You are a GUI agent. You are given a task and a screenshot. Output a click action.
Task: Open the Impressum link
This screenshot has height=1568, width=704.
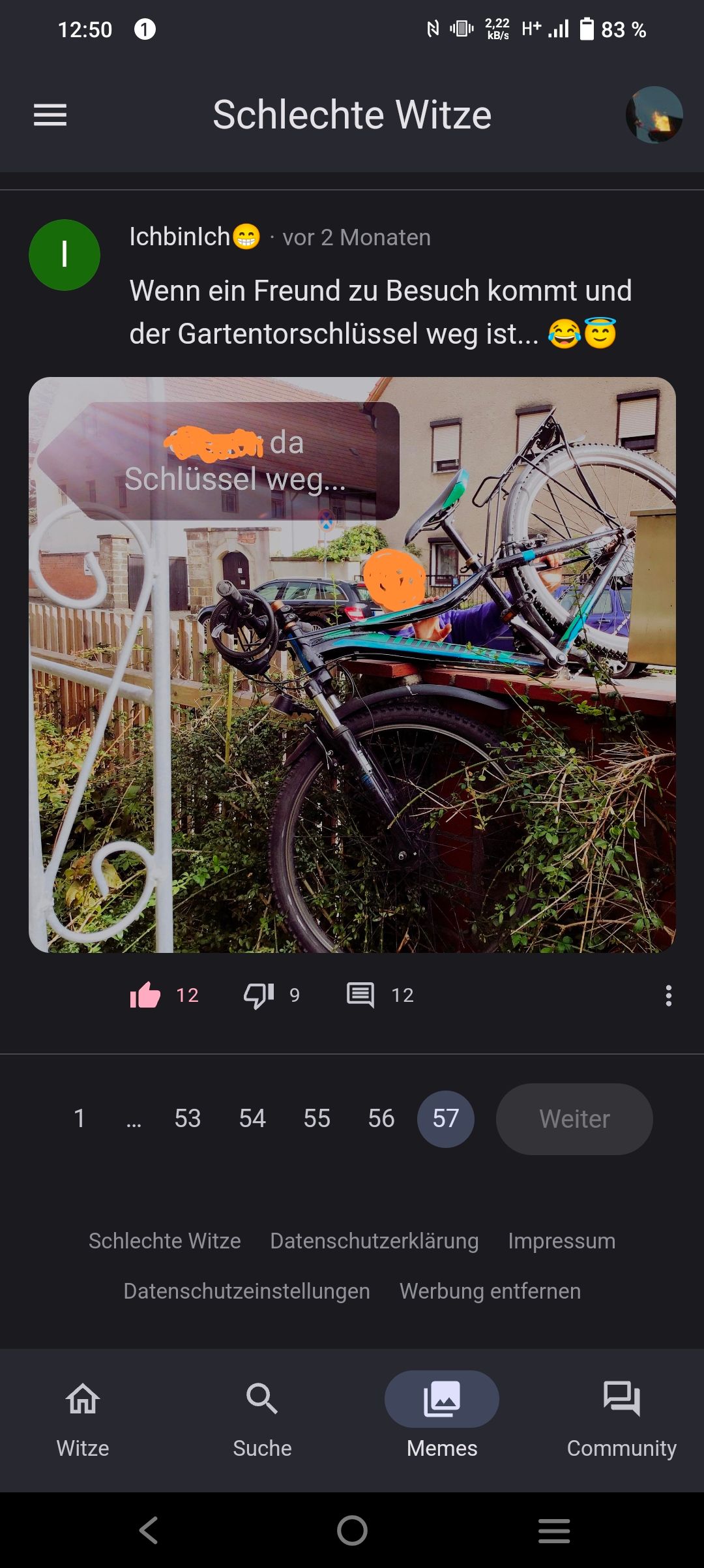click(561, 1241)
